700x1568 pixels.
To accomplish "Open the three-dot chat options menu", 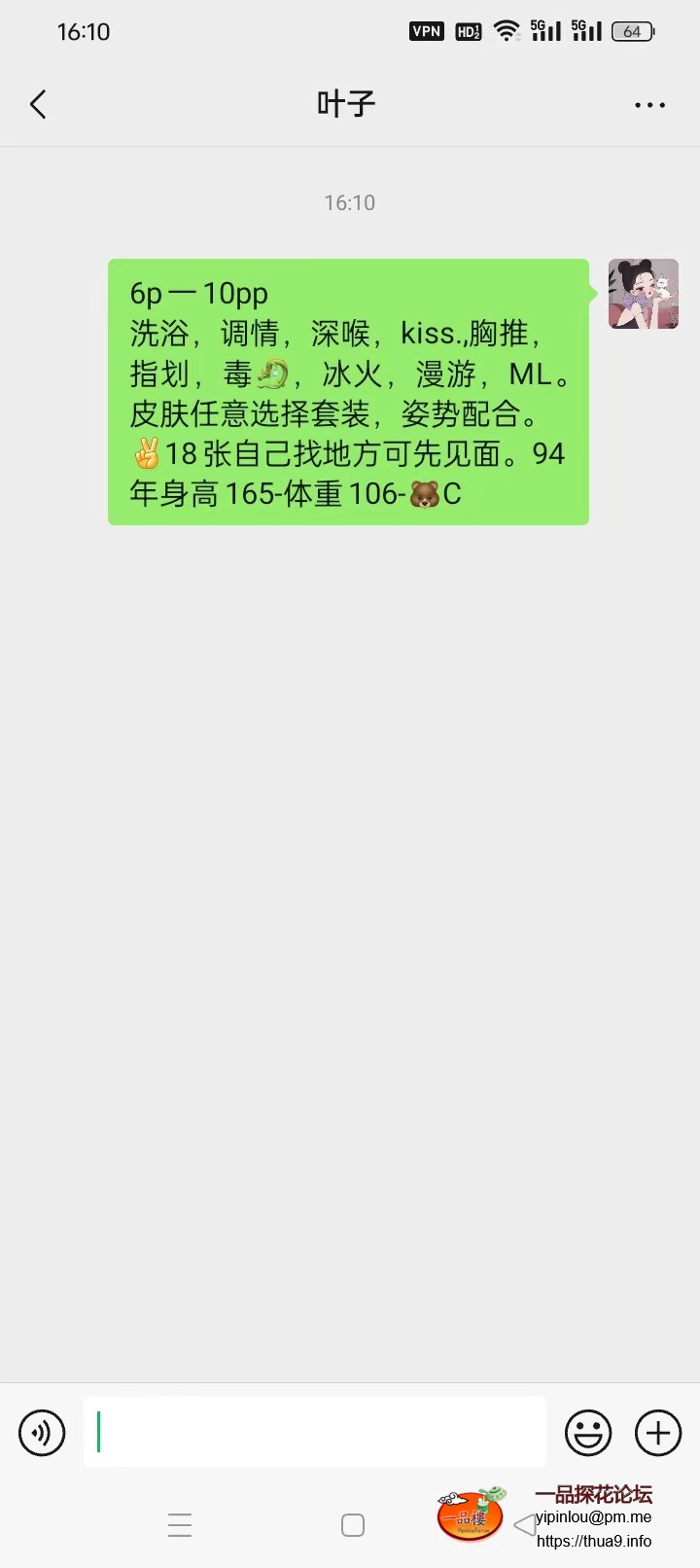I will point(649,104).
